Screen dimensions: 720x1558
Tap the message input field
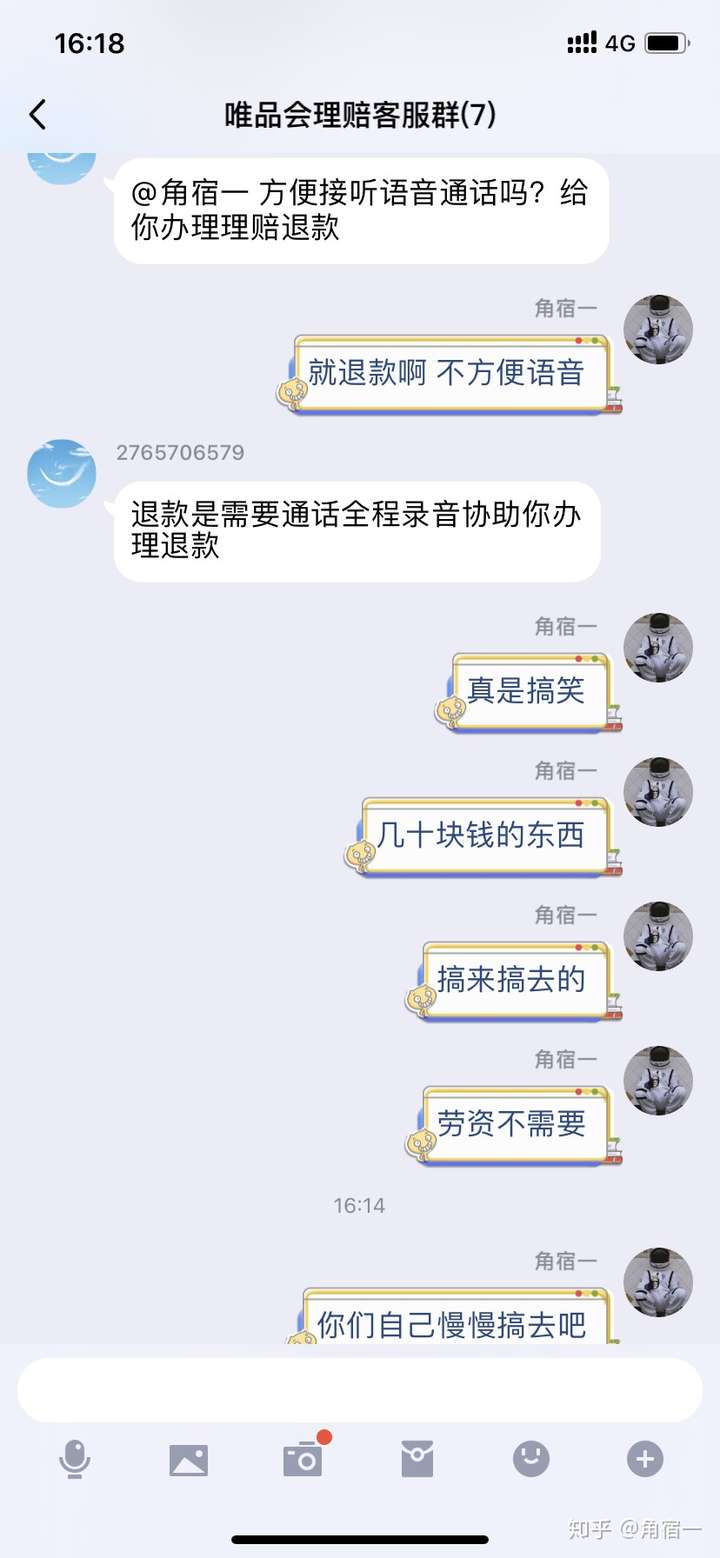click(x=360, y=1389)
